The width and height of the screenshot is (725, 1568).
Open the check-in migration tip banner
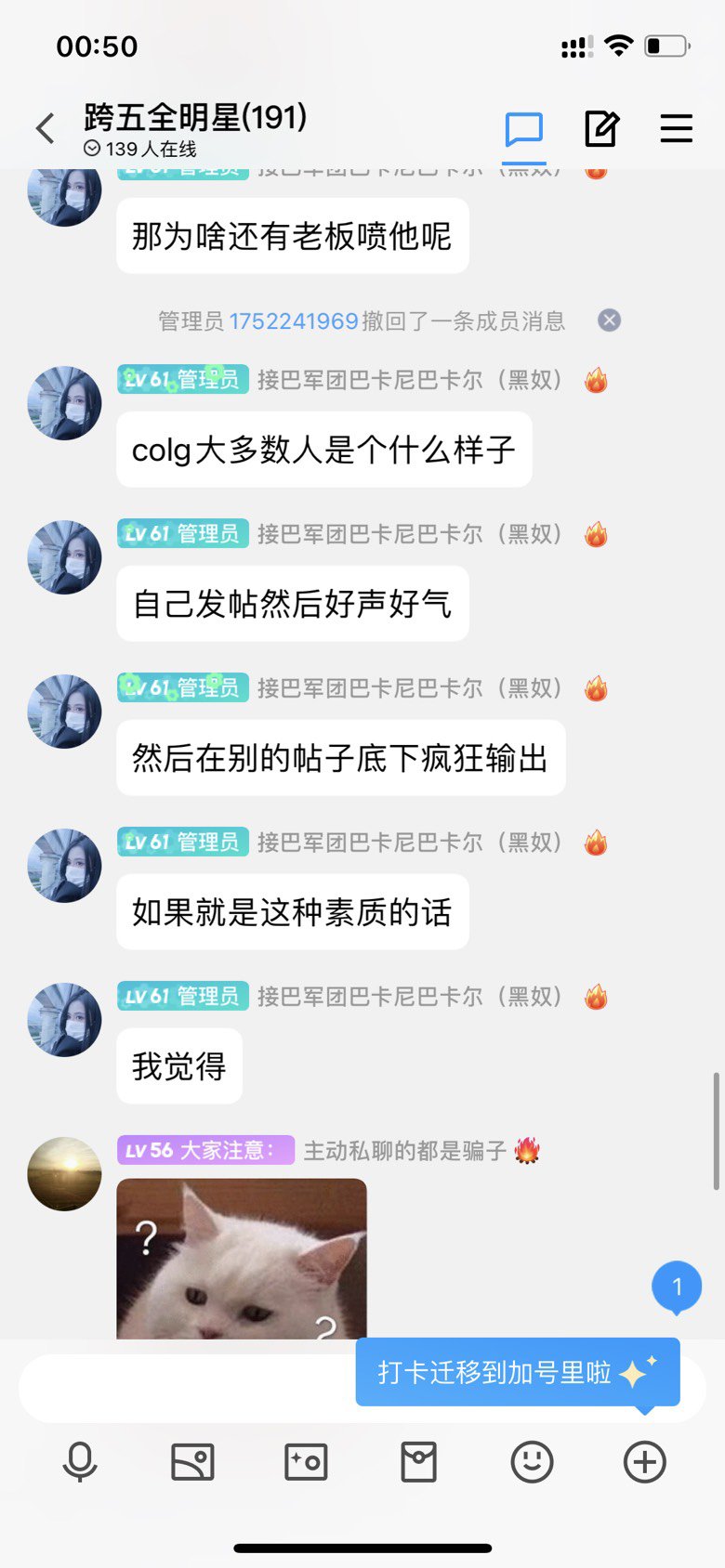(518, 1373)
